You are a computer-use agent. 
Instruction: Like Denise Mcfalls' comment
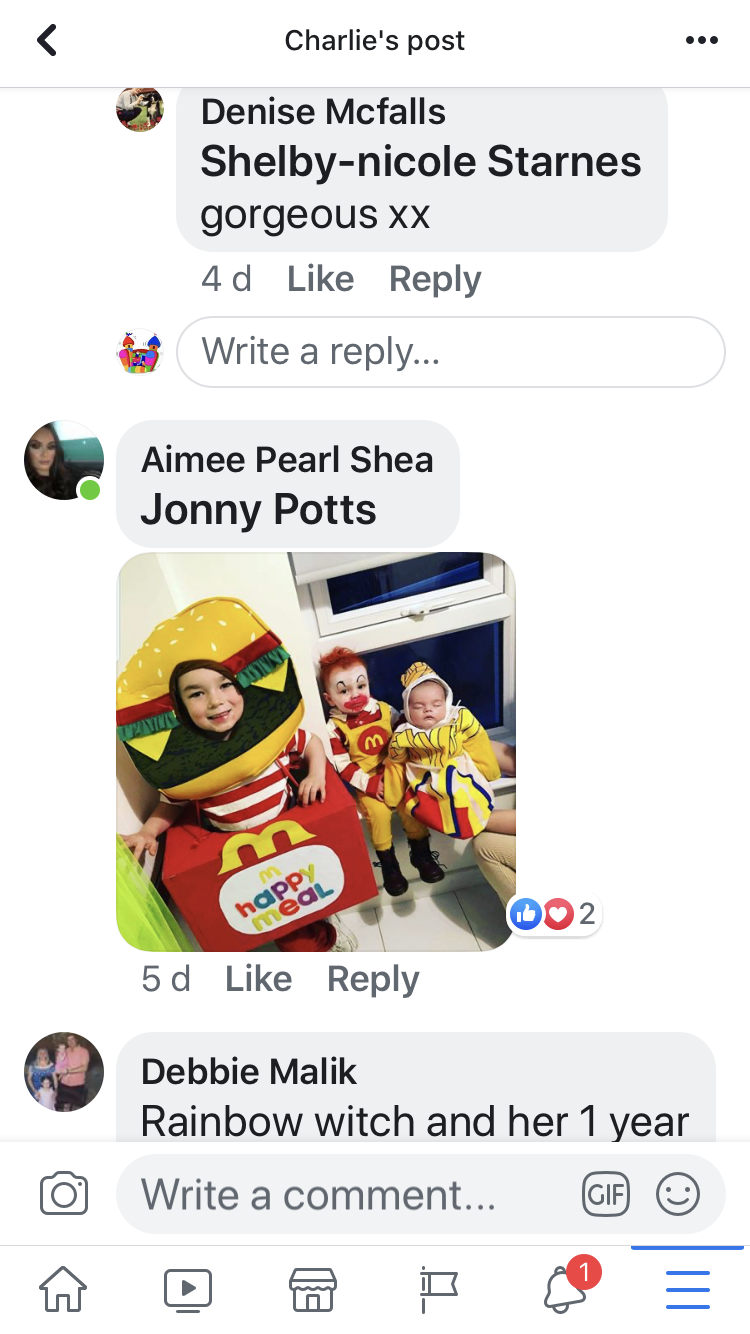tap(320, 279)
